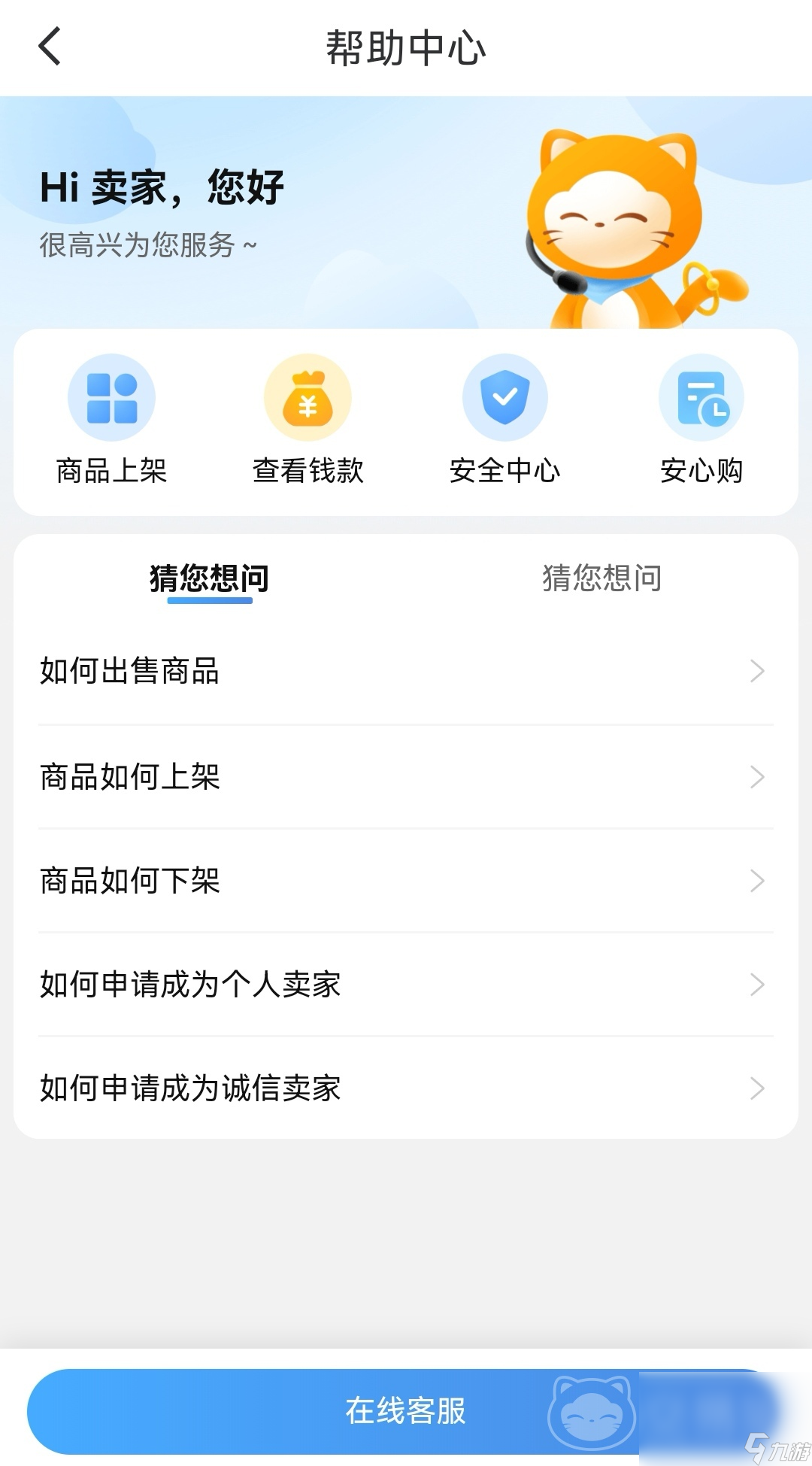Click the greeting text Hi 卖家，您好

pyautogui.click(x=162, y=187)
